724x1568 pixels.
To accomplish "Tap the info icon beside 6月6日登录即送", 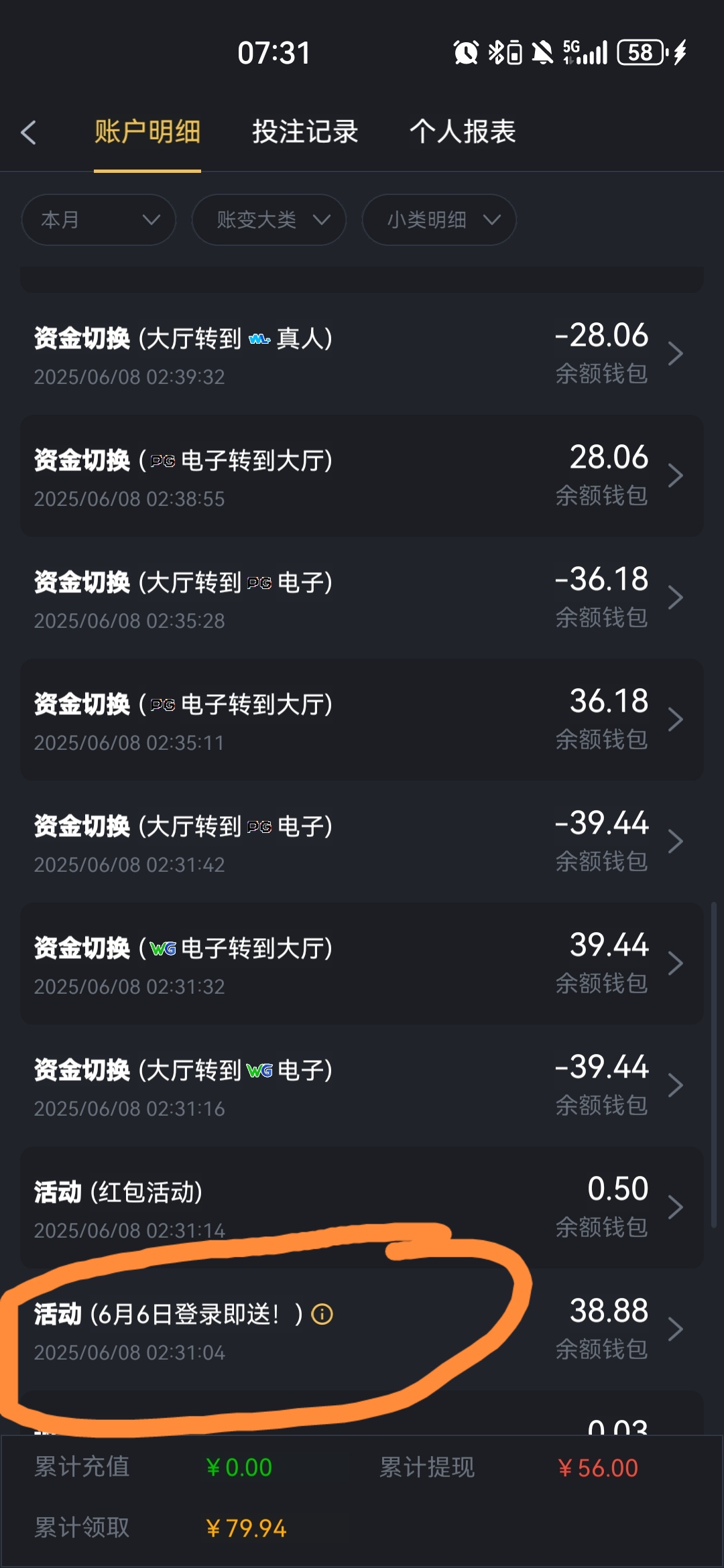I will click(322, 1314).
